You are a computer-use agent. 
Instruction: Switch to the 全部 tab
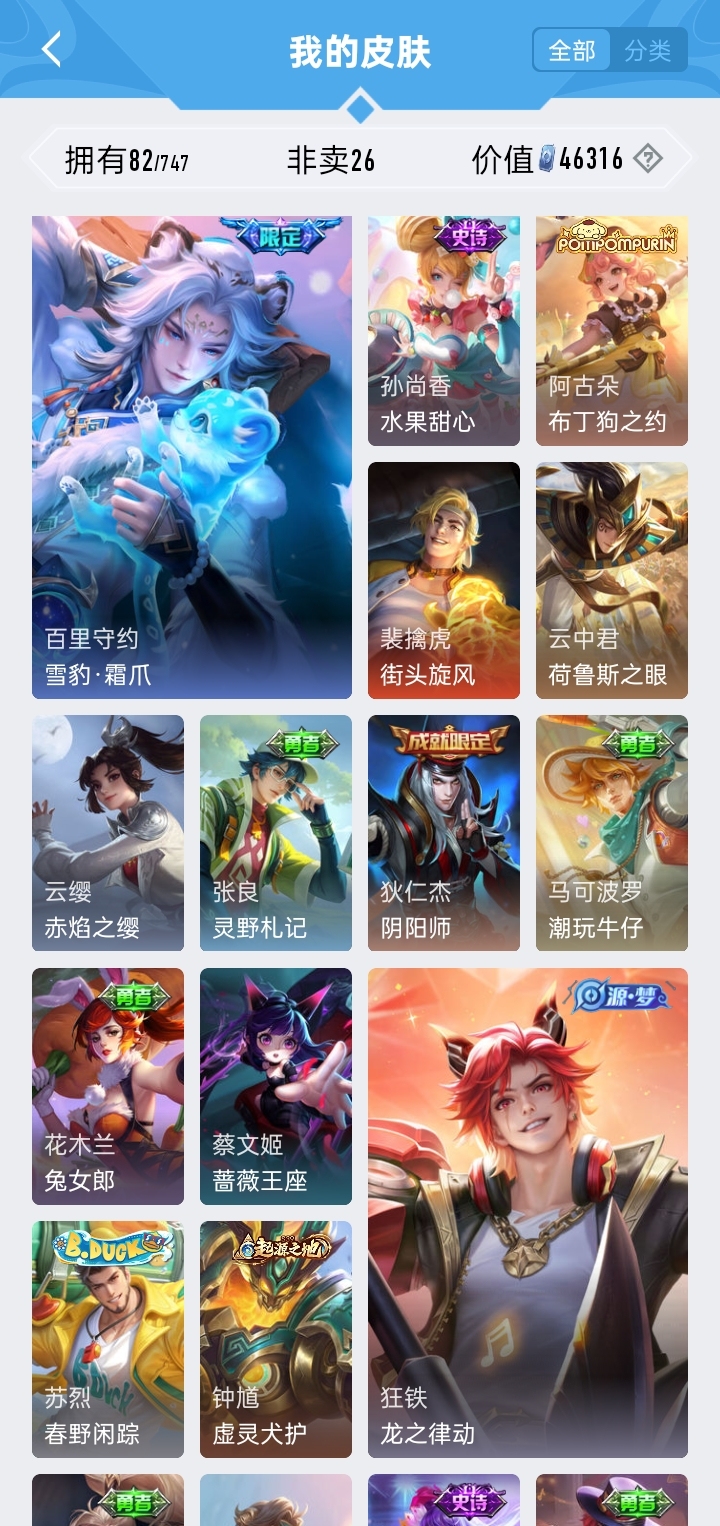tap(572, 51)
